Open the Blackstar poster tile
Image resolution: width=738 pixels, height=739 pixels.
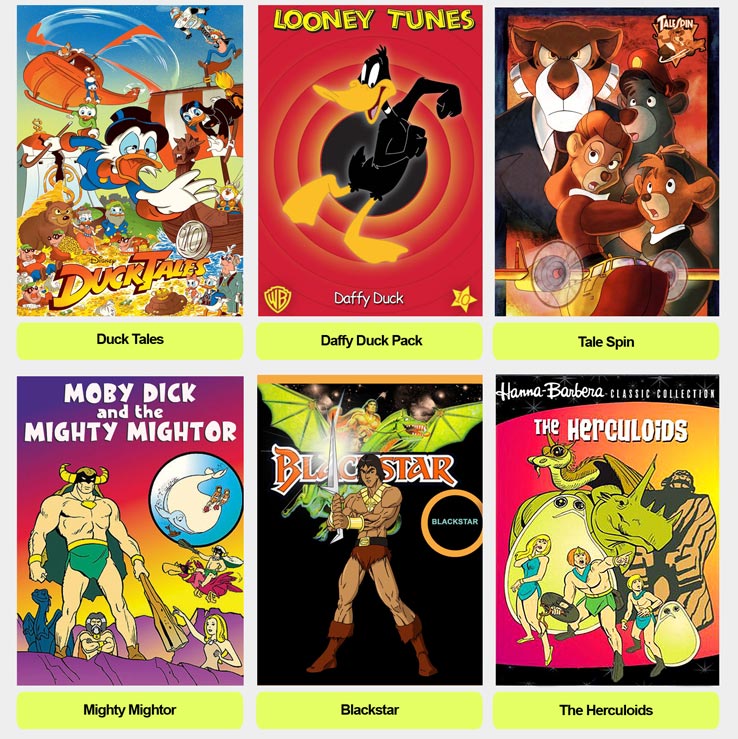(x=369, y=530)
